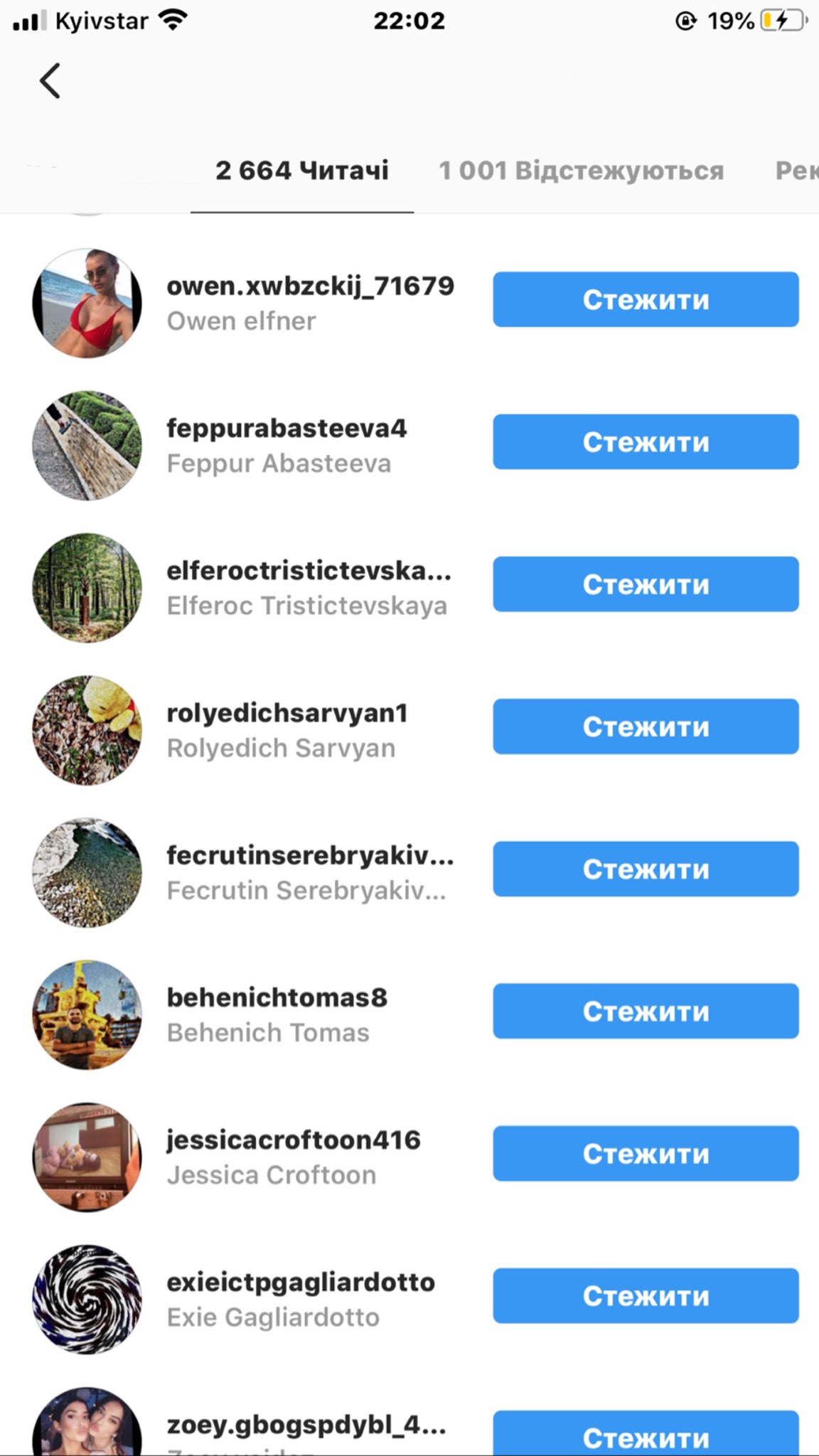Follow jessicacroftoon416
The image size is (819, 1456).
pos(646,1153)
